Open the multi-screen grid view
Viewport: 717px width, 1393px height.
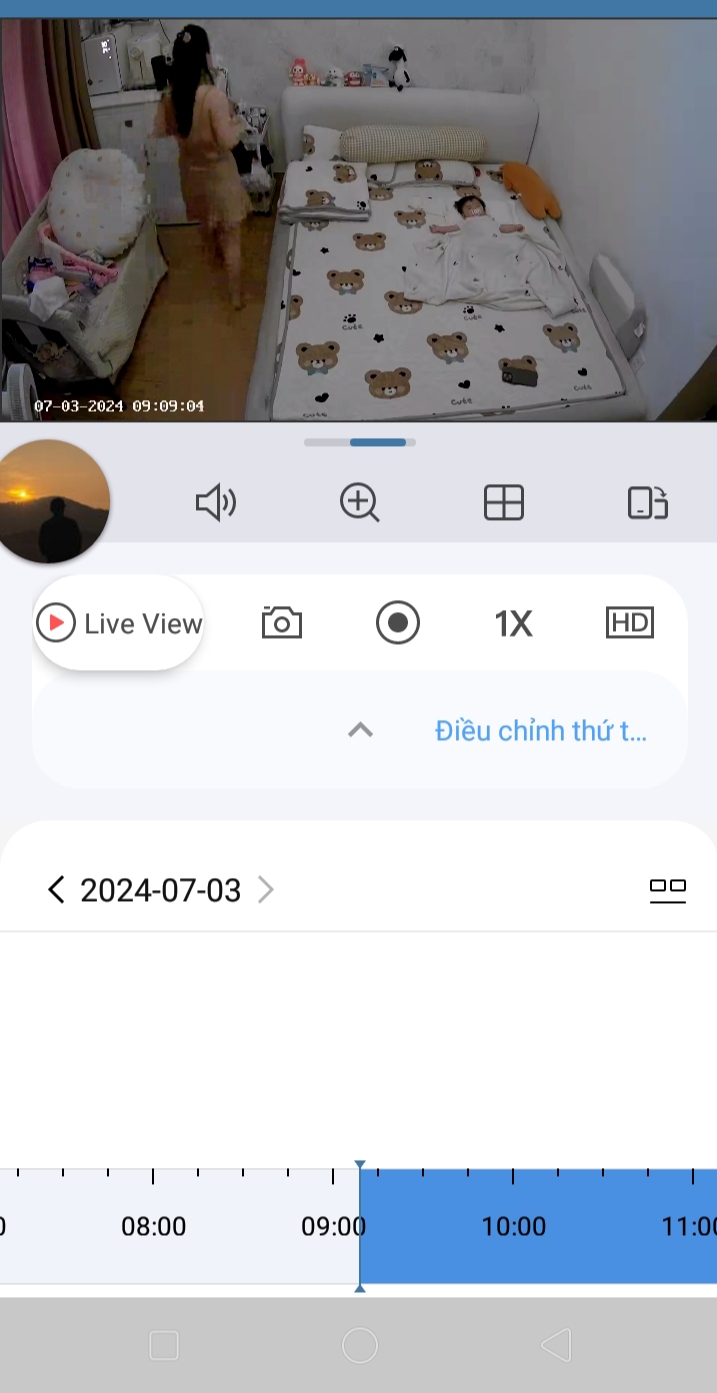(x=504, y=502)
